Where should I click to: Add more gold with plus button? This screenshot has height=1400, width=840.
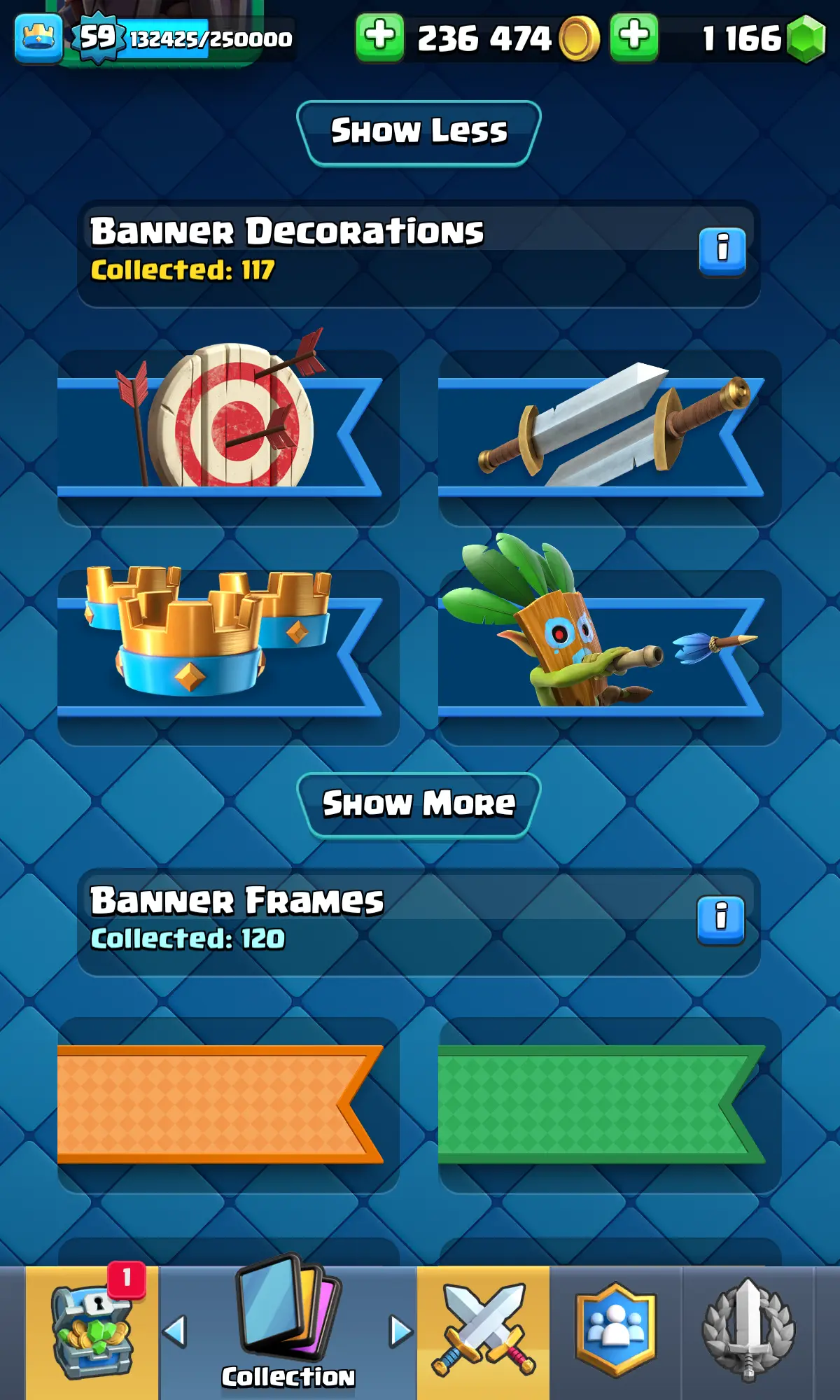[x=379, y=36]
